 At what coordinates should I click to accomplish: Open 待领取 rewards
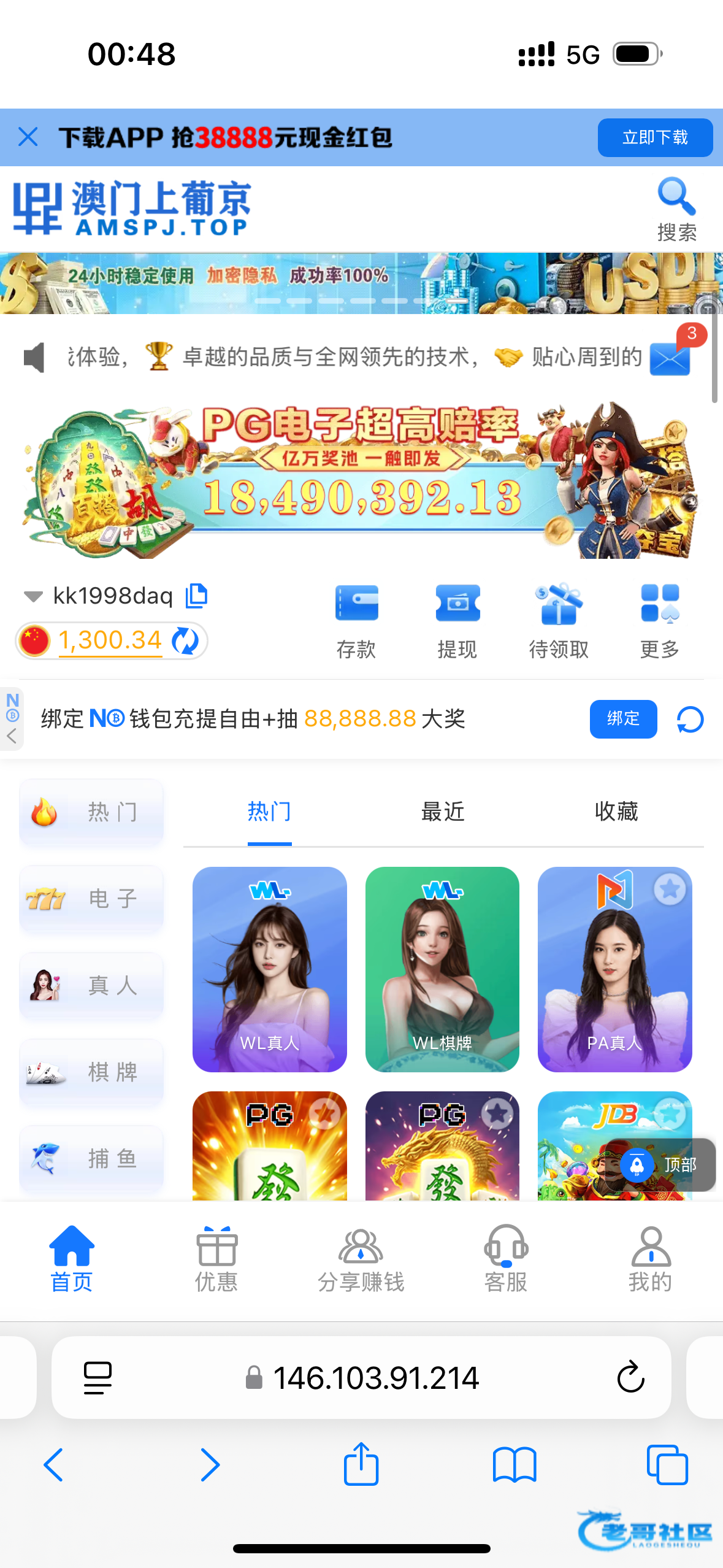[x=558, y=621]
